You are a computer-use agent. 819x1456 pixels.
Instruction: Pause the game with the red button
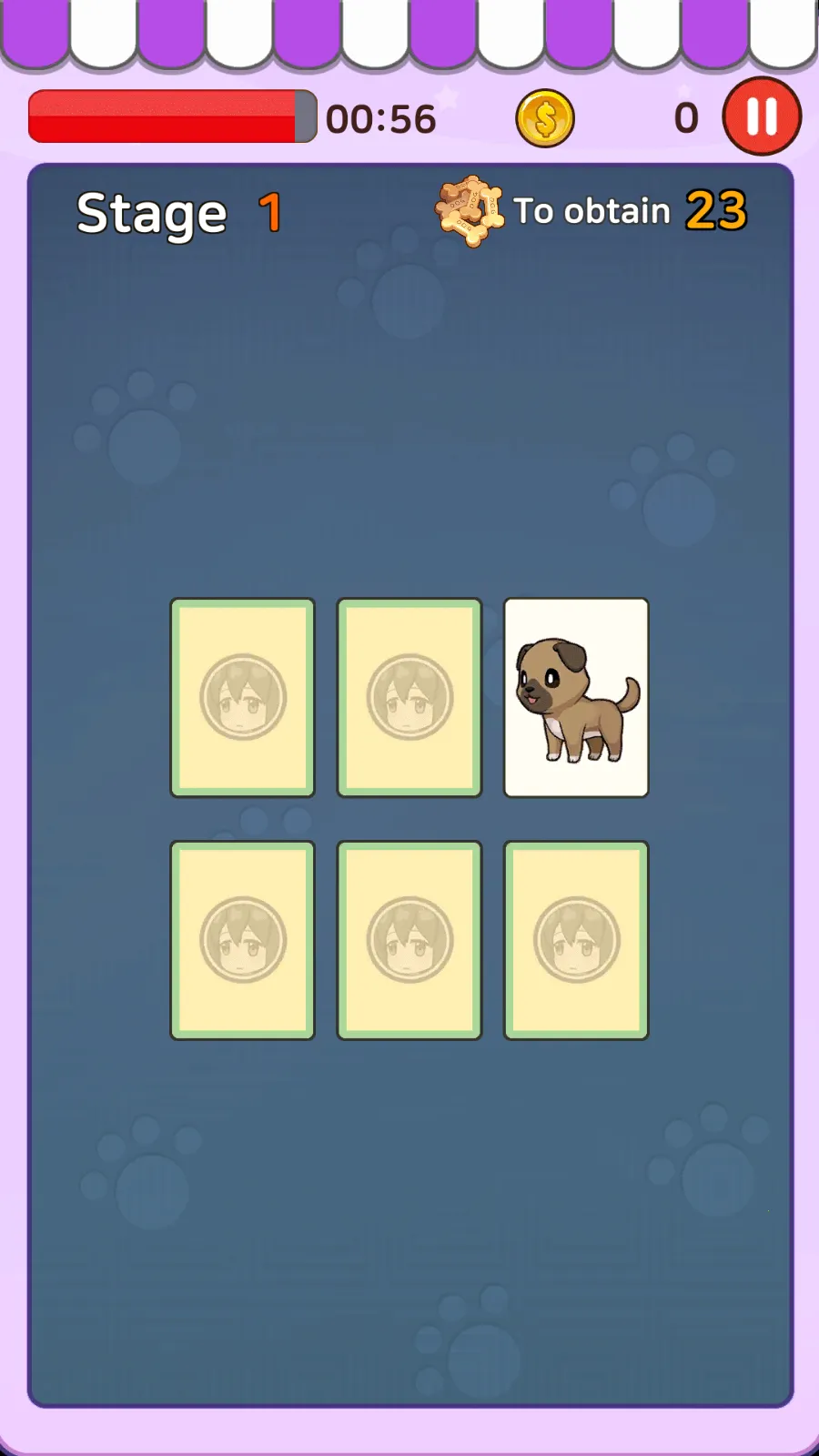tap(762, 117)
